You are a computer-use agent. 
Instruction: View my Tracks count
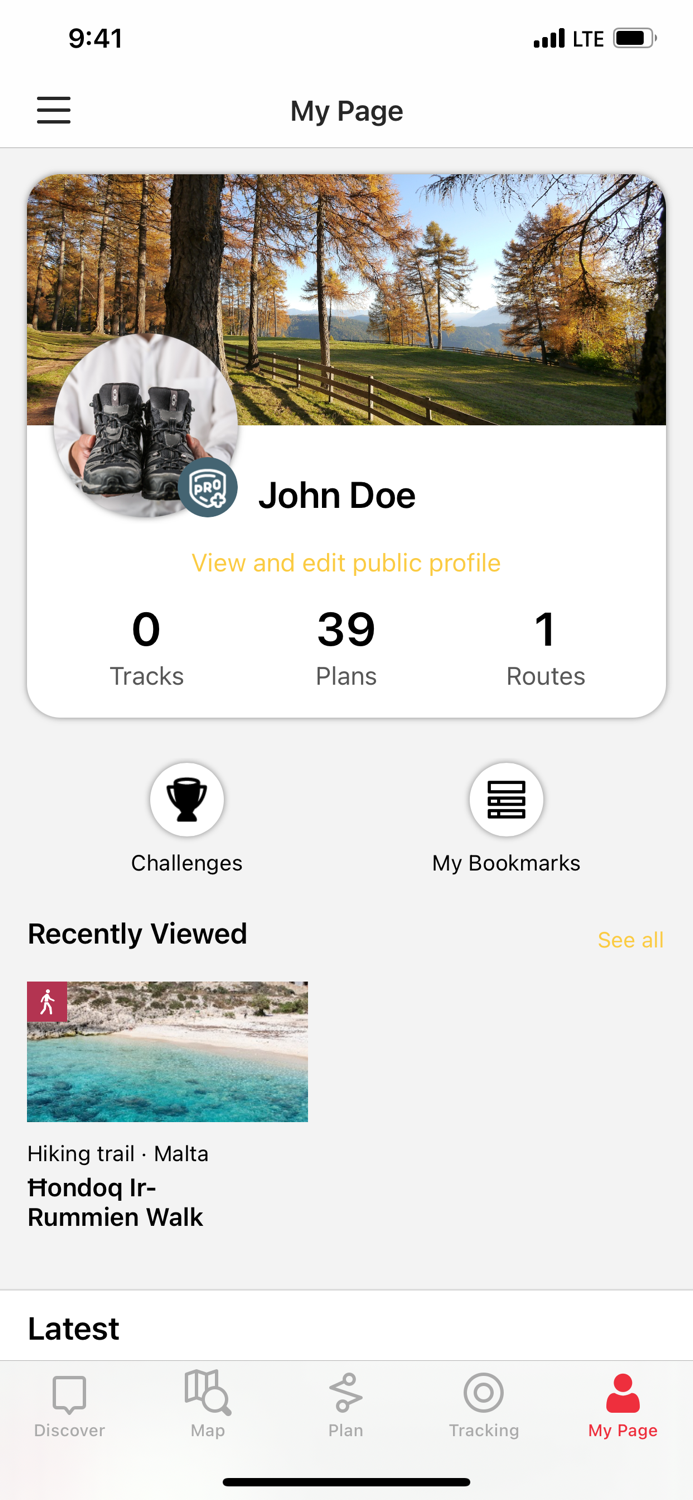coord(147,648)
